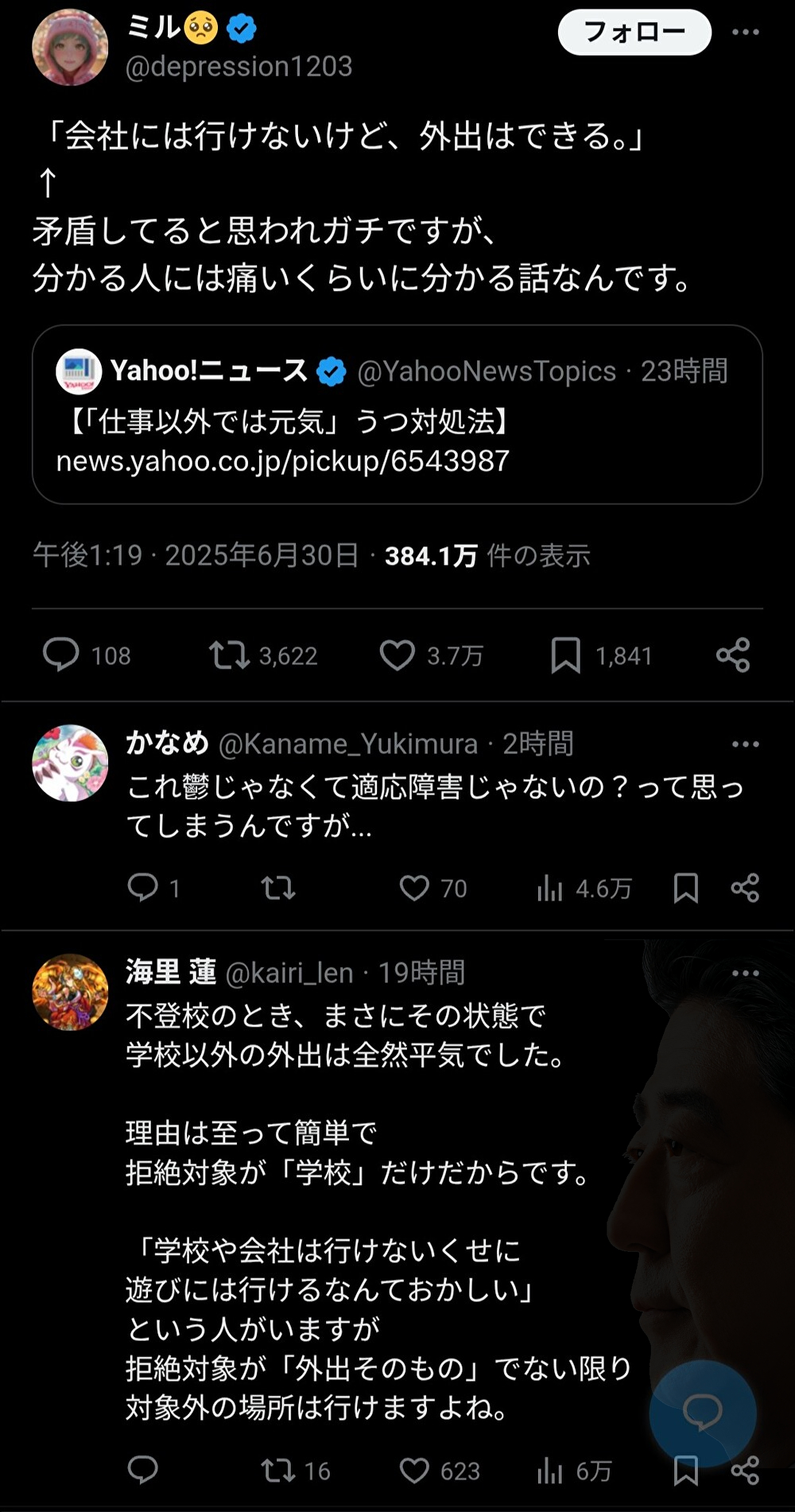The width and height of the screenshot is (795, 1512).
Task: Bookmark かなめ's reply
Action: click(685, 888)
